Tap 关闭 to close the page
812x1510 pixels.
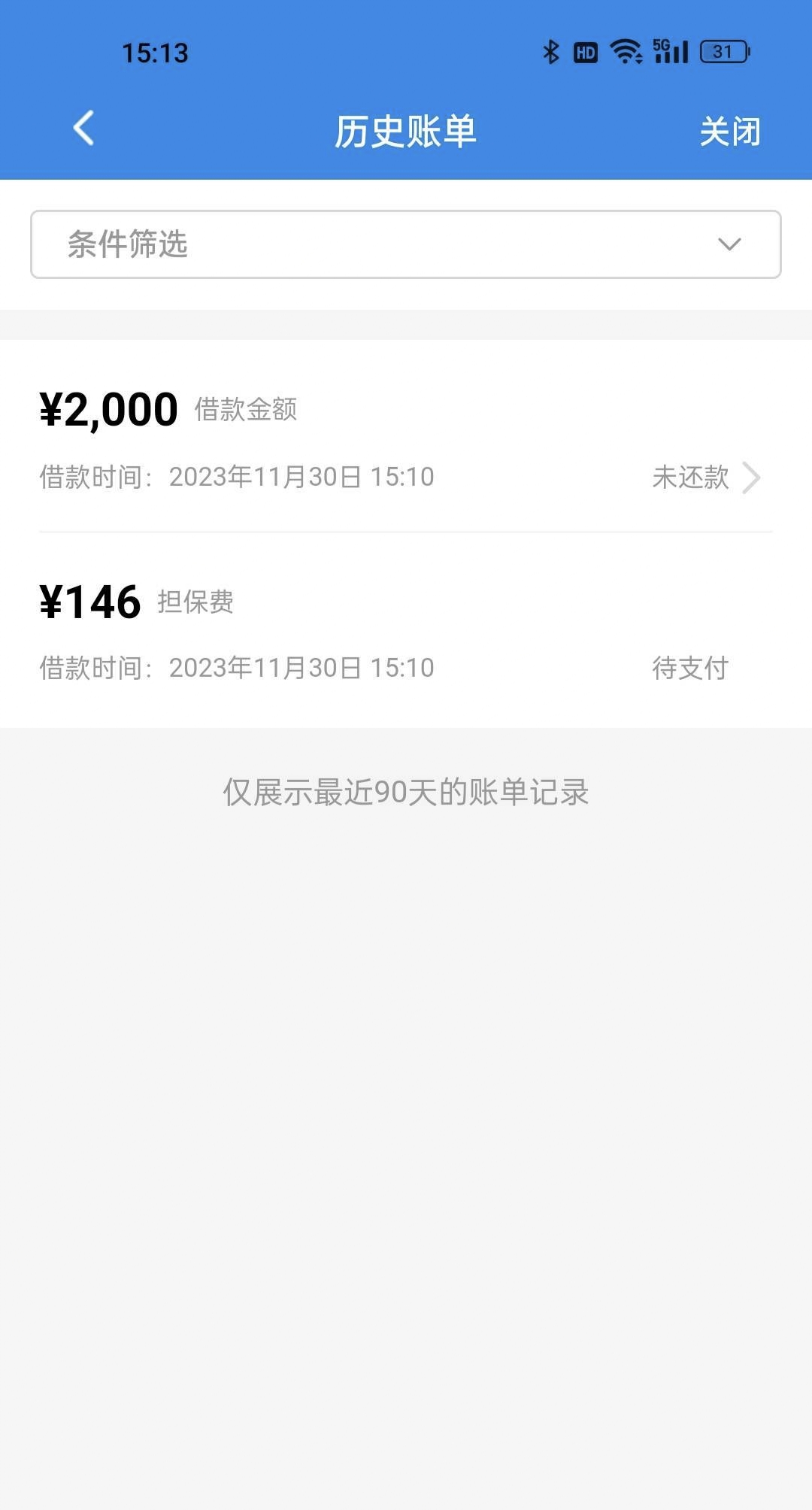[x=730, y=132]
